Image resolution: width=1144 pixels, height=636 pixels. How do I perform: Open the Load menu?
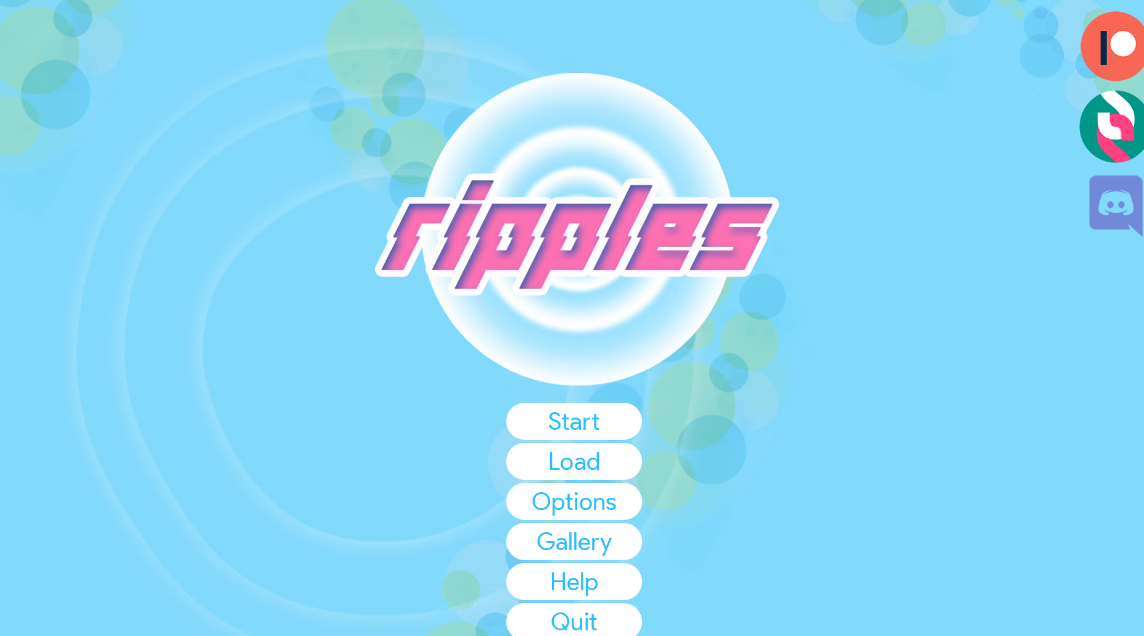pos(574,462)
